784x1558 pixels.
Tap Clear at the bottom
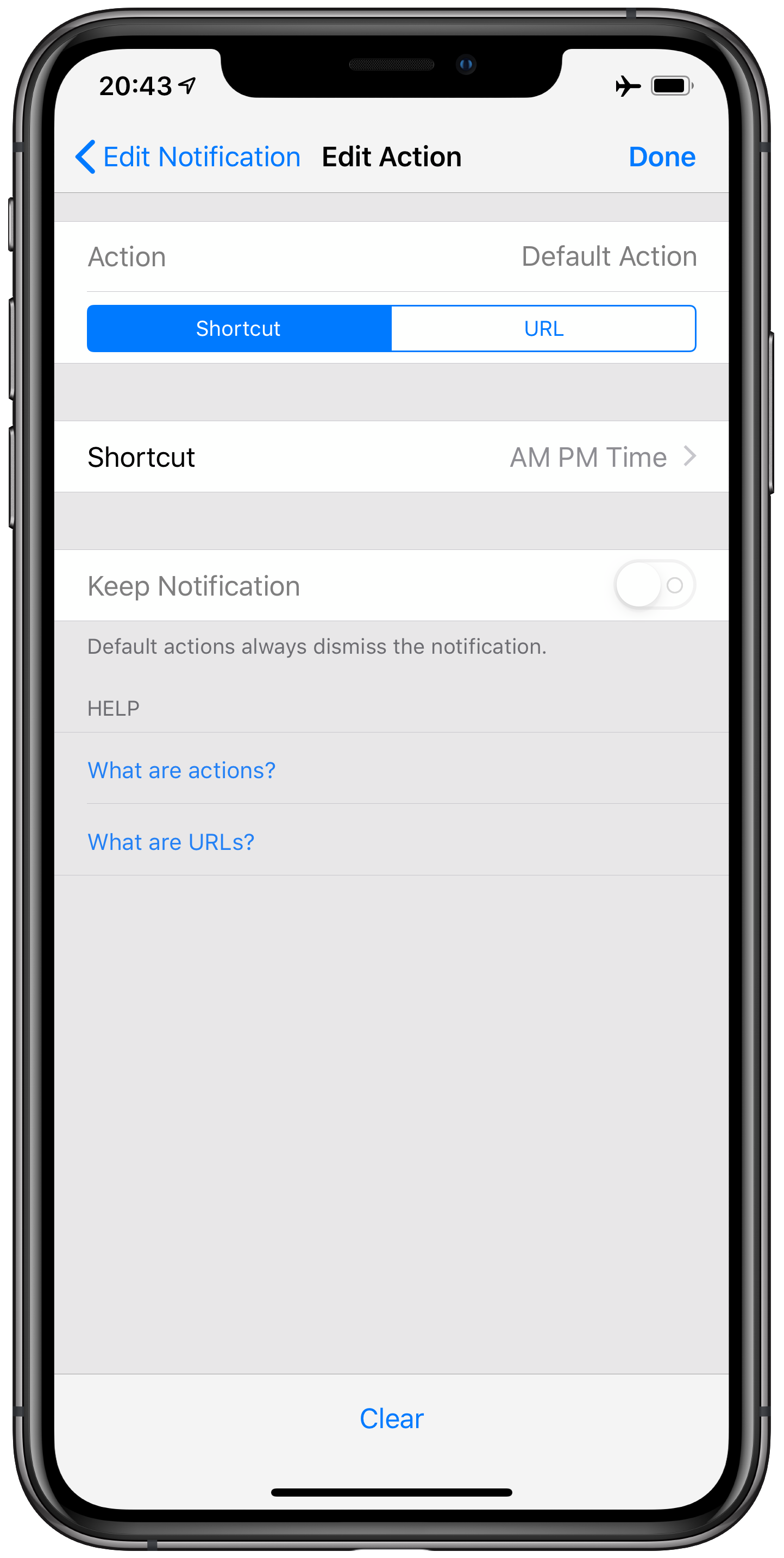(391, 1418)
